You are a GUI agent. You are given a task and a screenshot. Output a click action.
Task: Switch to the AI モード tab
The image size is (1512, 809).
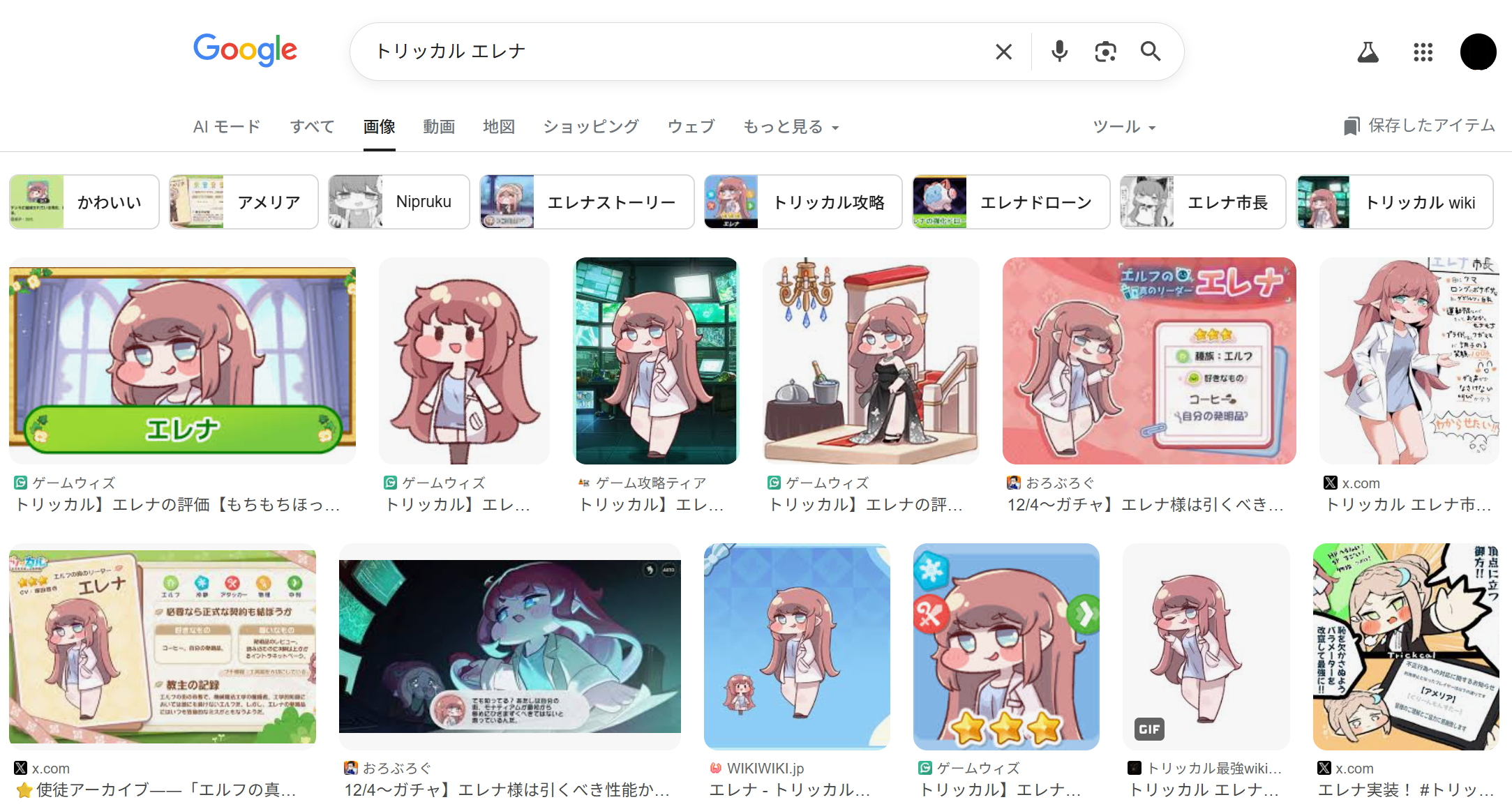click(227, 127)
